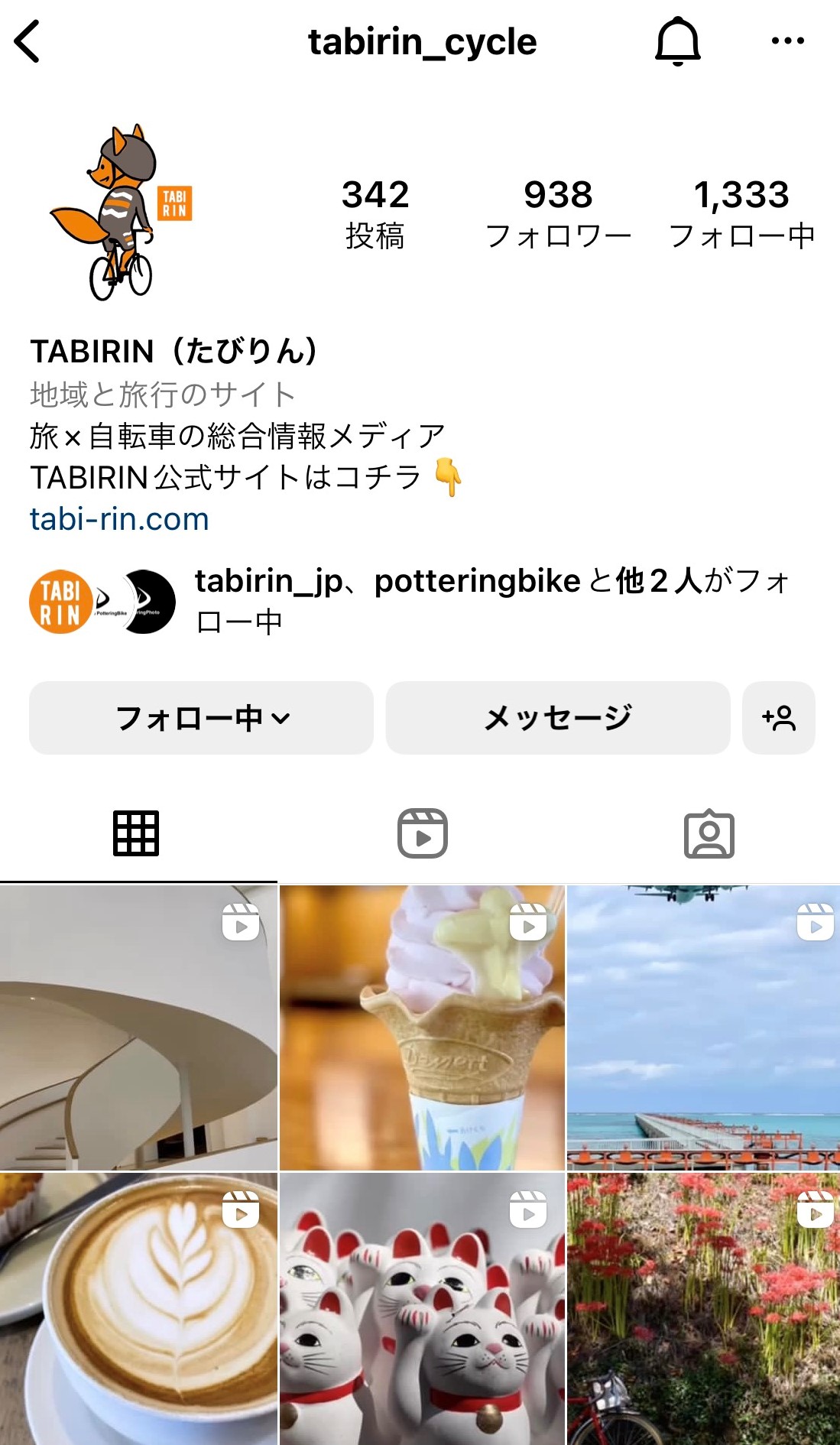This screenshot has width=840, height=1445.
Task: Open the three-dot options menu
Action: 788,43
